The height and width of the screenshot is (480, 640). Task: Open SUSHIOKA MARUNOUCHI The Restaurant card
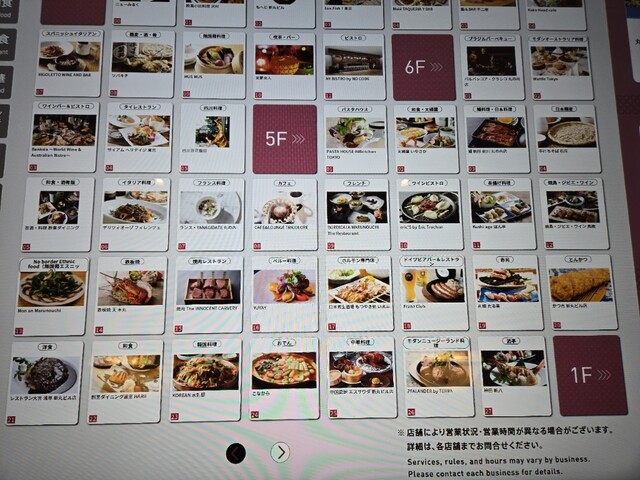tap(357, 212)
